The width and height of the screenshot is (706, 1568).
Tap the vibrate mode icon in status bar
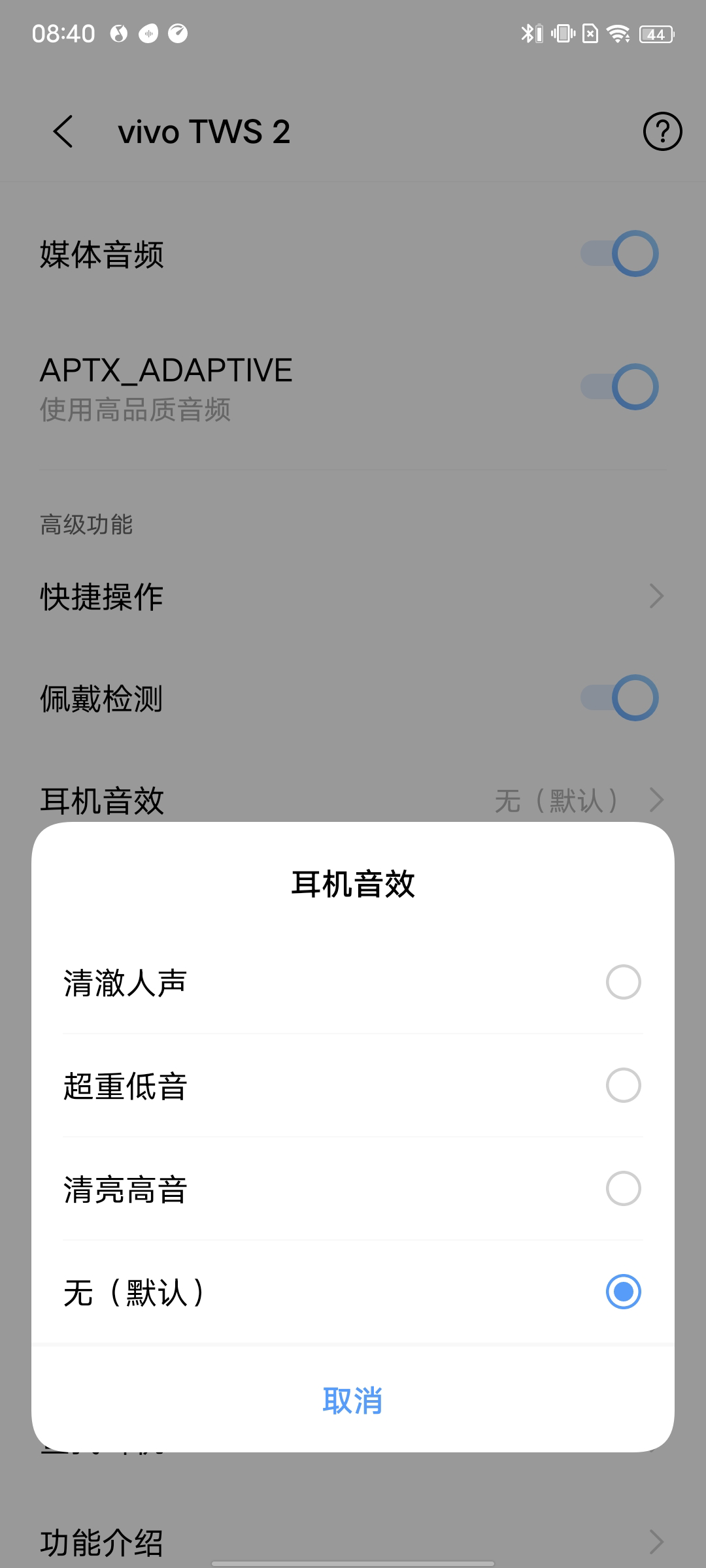pyautogui.click(x=561, y=32)
